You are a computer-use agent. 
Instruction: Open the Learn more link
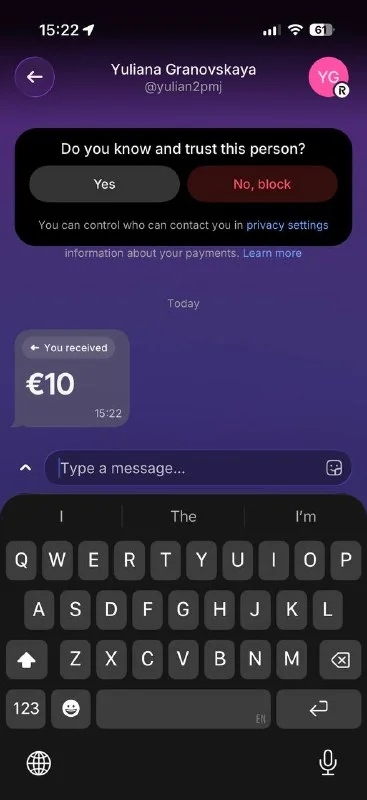(x=272, y=253)
